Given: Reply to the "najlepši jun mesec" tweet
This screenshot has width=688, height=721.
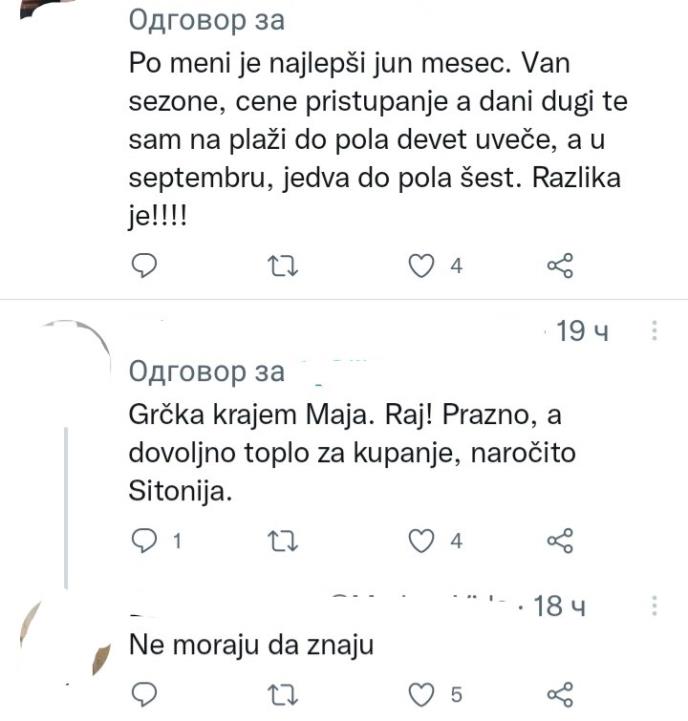Looking at the screenshot, I should [146, 265].
